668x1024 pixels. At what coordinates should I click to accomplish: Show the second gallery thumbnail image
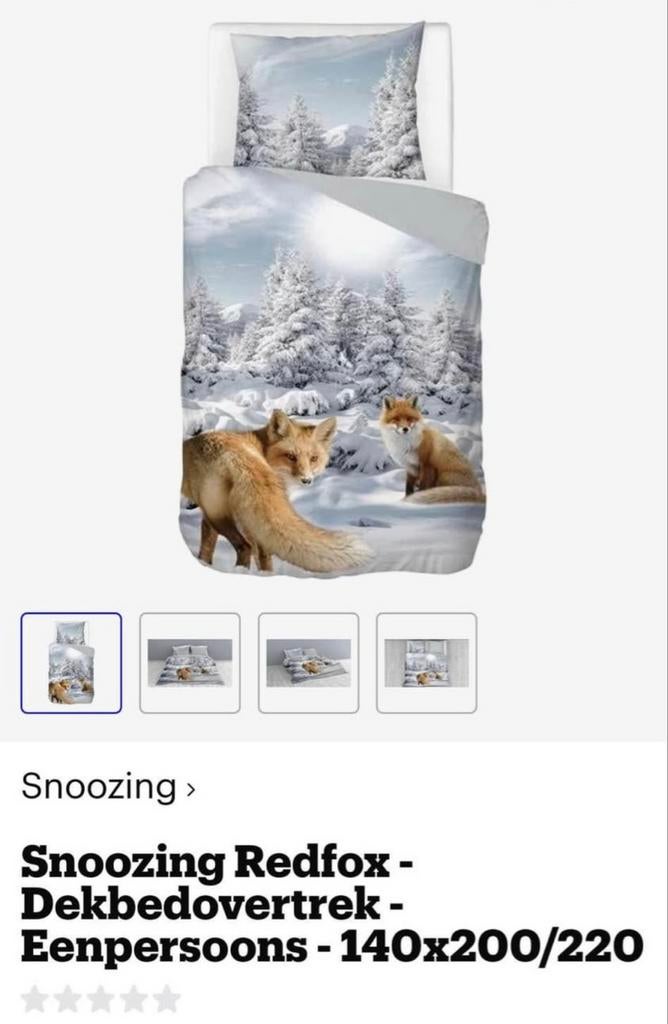(x=190, y=663)
